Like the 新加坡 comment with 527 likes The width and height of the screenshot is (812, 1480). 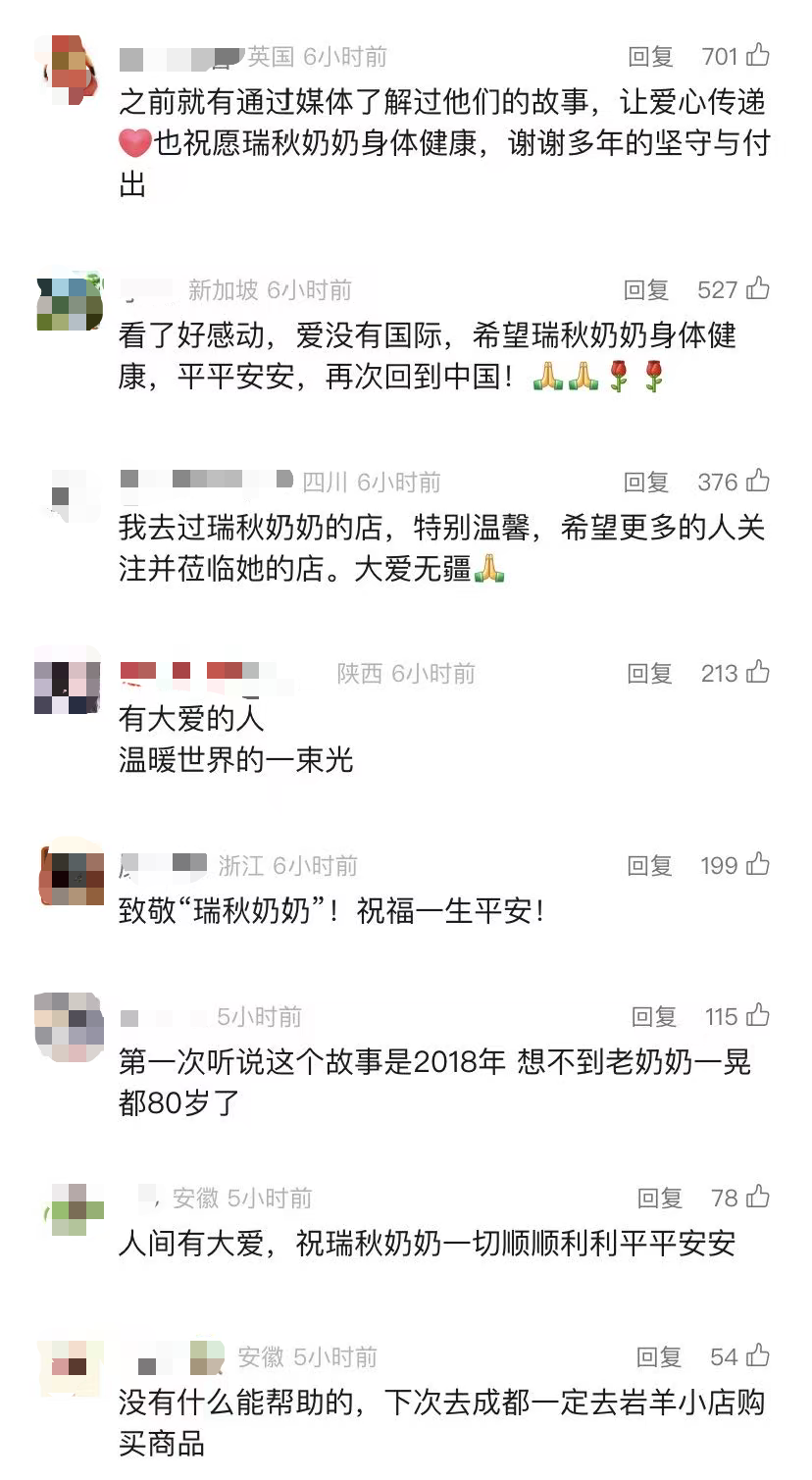coord(757,289)
